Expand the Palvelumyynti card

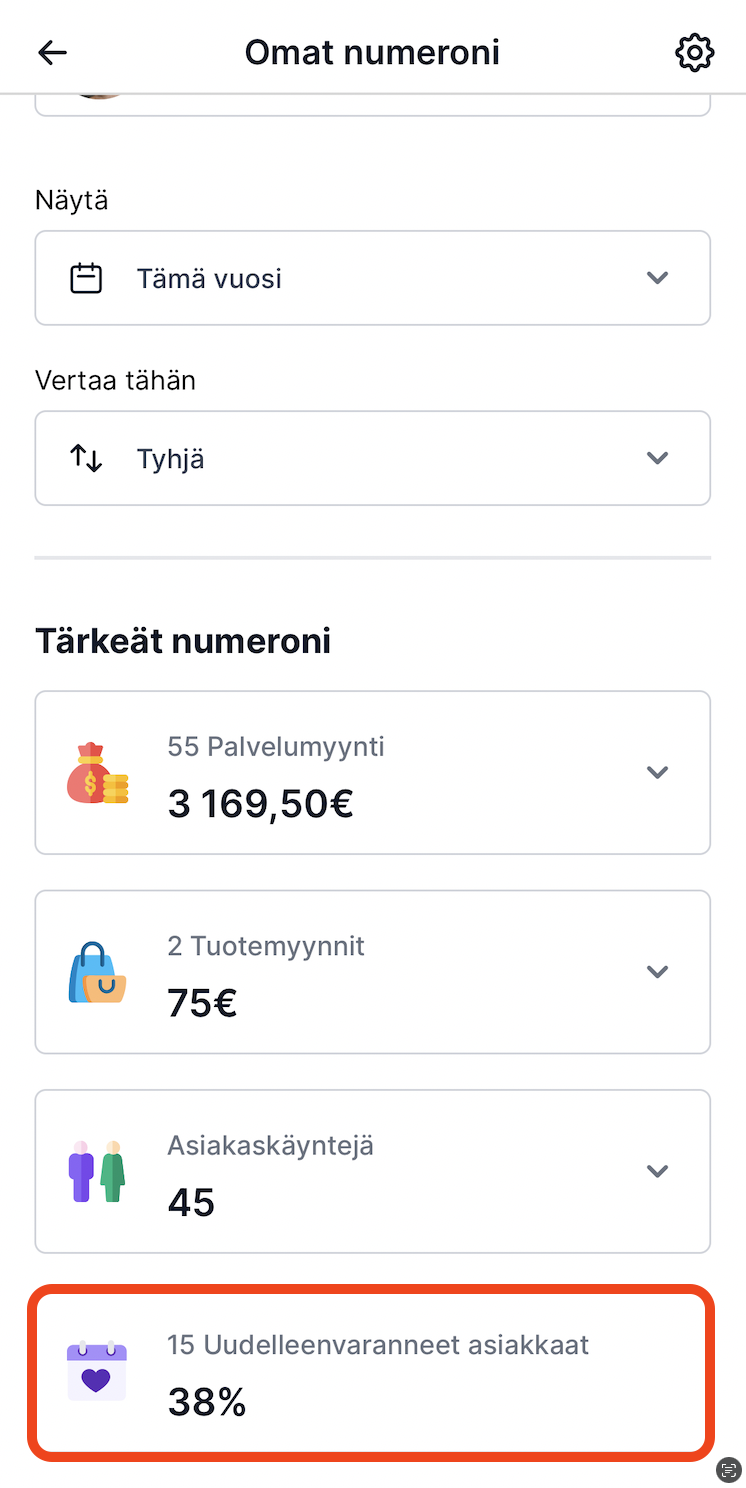coord(373,772)
